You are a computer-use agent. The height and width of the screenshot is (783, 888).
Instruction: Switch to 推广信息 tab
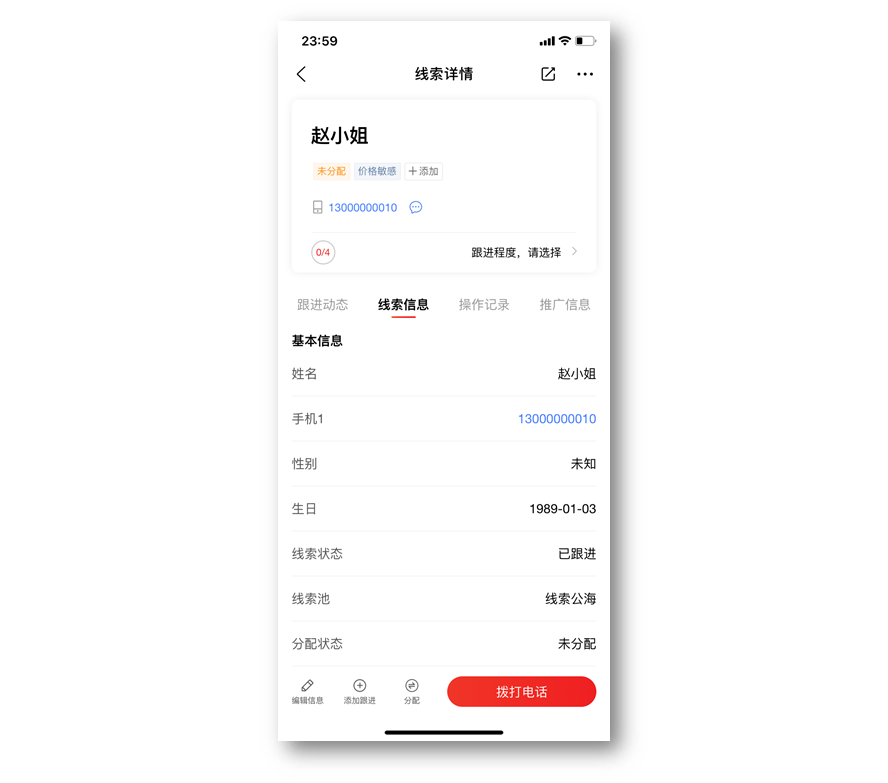(x=565, y=305)
